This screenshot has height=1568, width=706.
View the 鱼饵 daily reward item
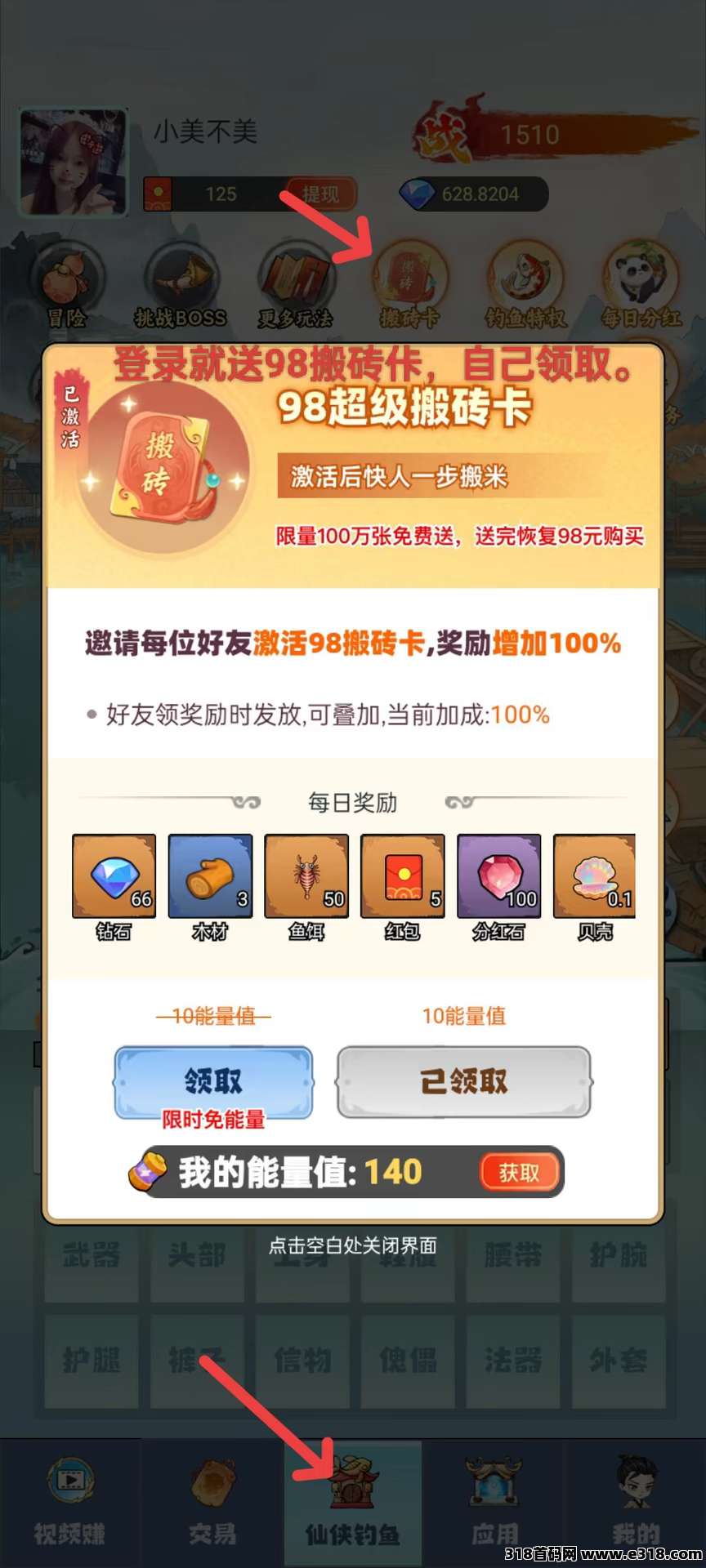coord(306,876)
